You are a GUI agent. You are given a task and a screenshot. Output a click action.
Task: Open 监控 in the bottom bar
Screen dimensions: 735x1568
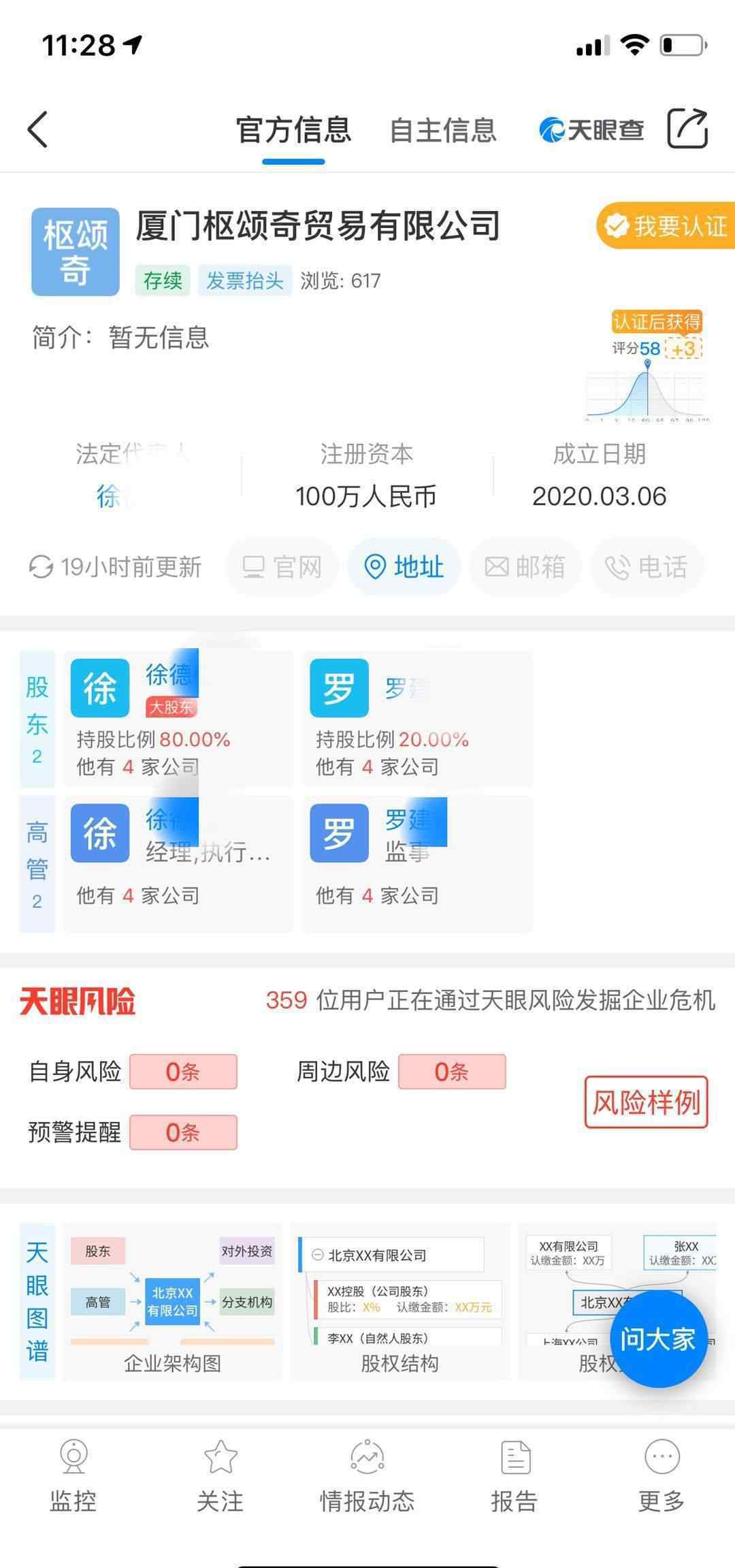tap(73, 1475)
